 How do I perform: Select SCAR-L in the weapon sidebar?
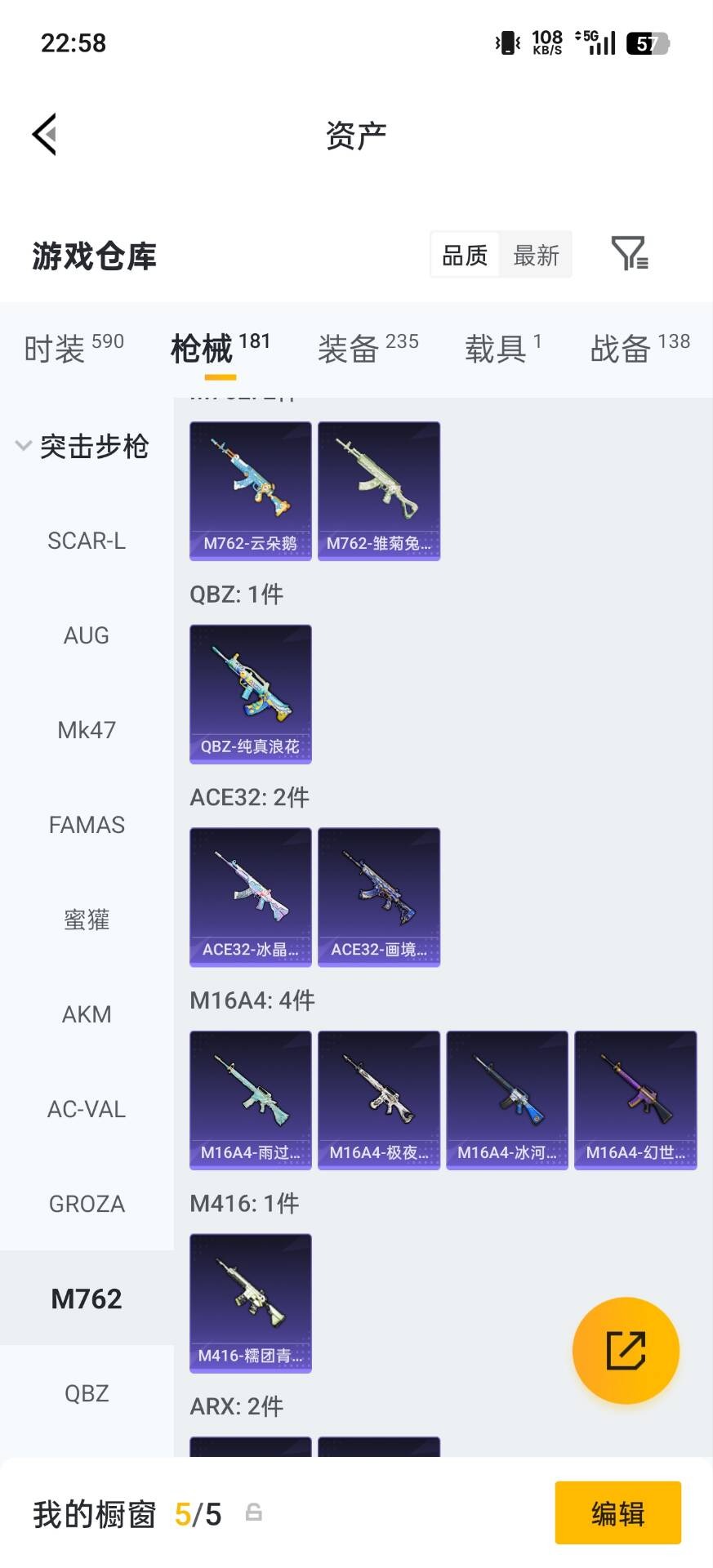pyautogui.click(x=87, y=540)
